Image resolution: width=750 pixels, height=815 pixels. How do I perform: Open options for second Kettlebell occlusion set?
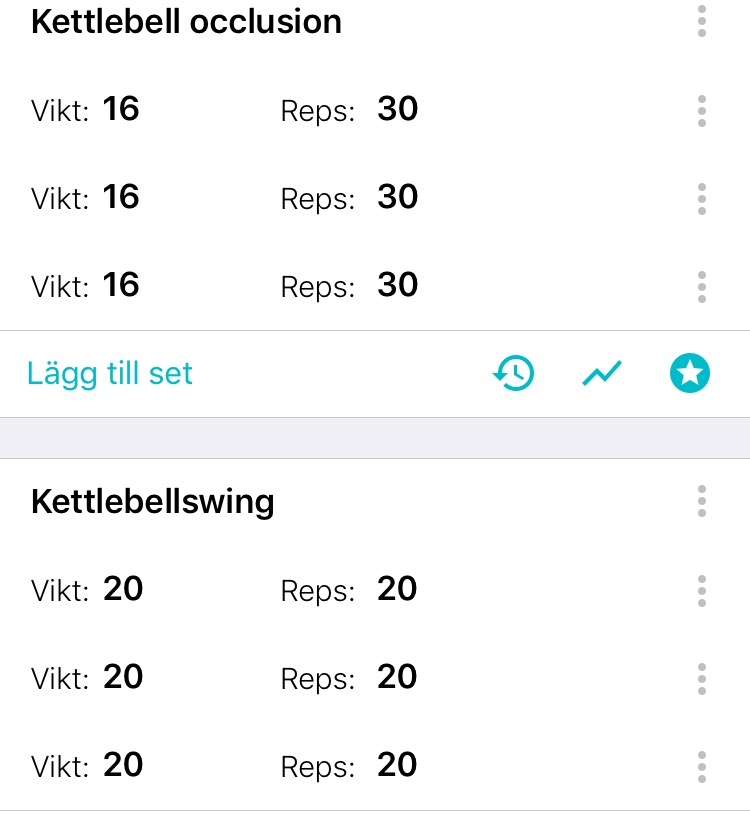(x=702, y=198)
